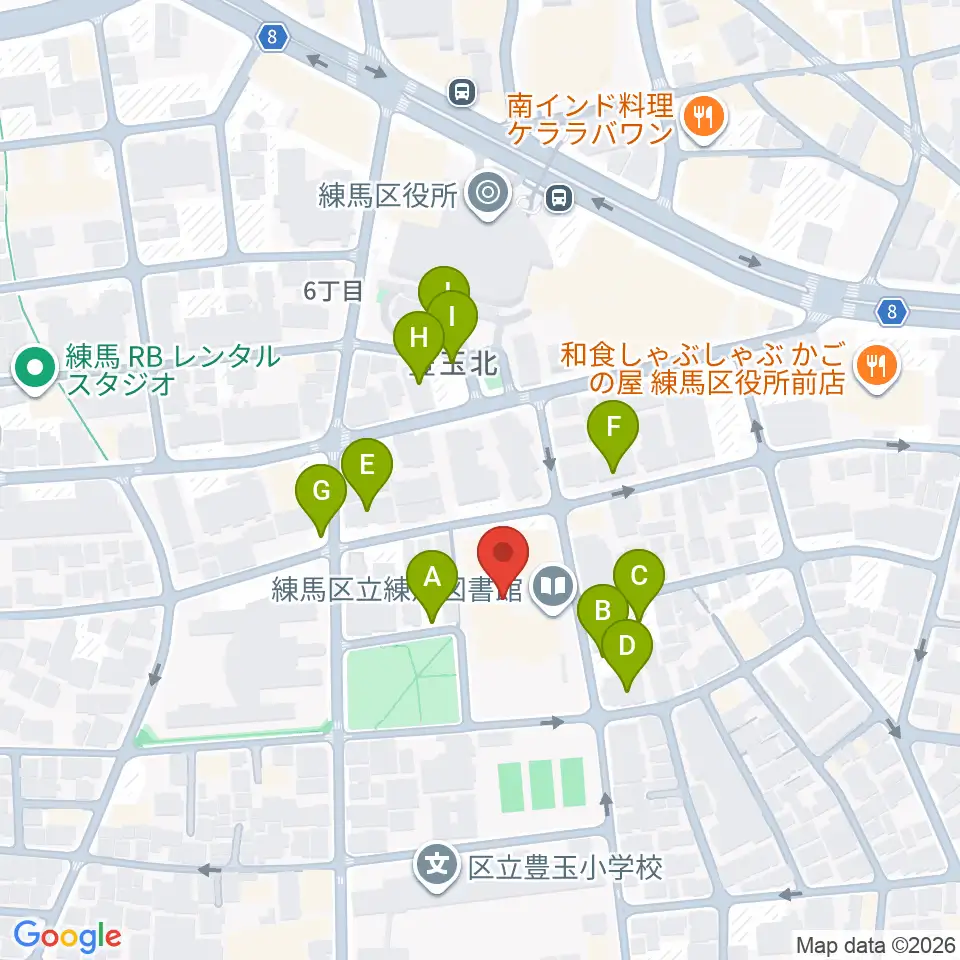960x960 pixels.
Task: Open the 練馬区役所 place marker
Action: click(488, 194)
